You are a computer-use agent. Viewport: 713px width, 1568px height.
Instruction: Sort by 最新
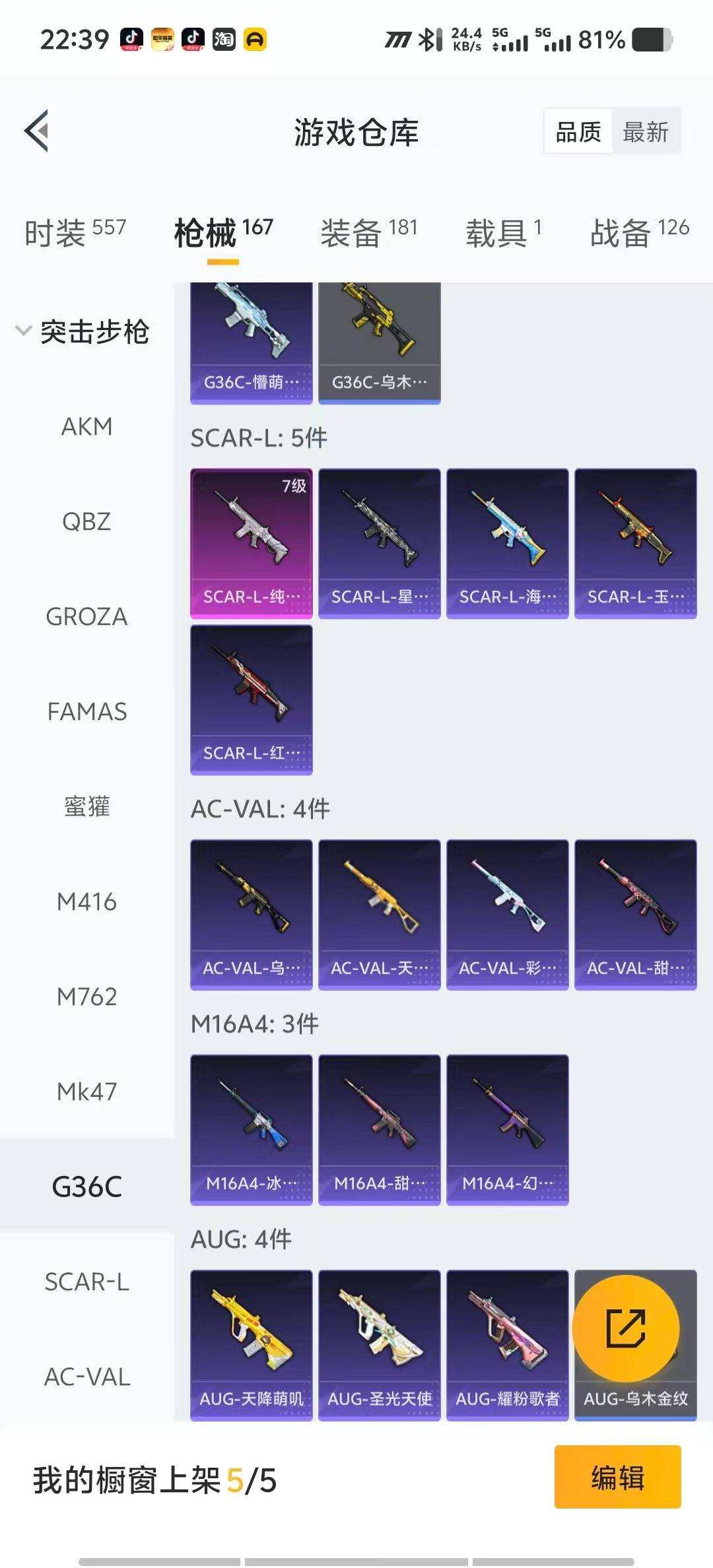point(645,132)
